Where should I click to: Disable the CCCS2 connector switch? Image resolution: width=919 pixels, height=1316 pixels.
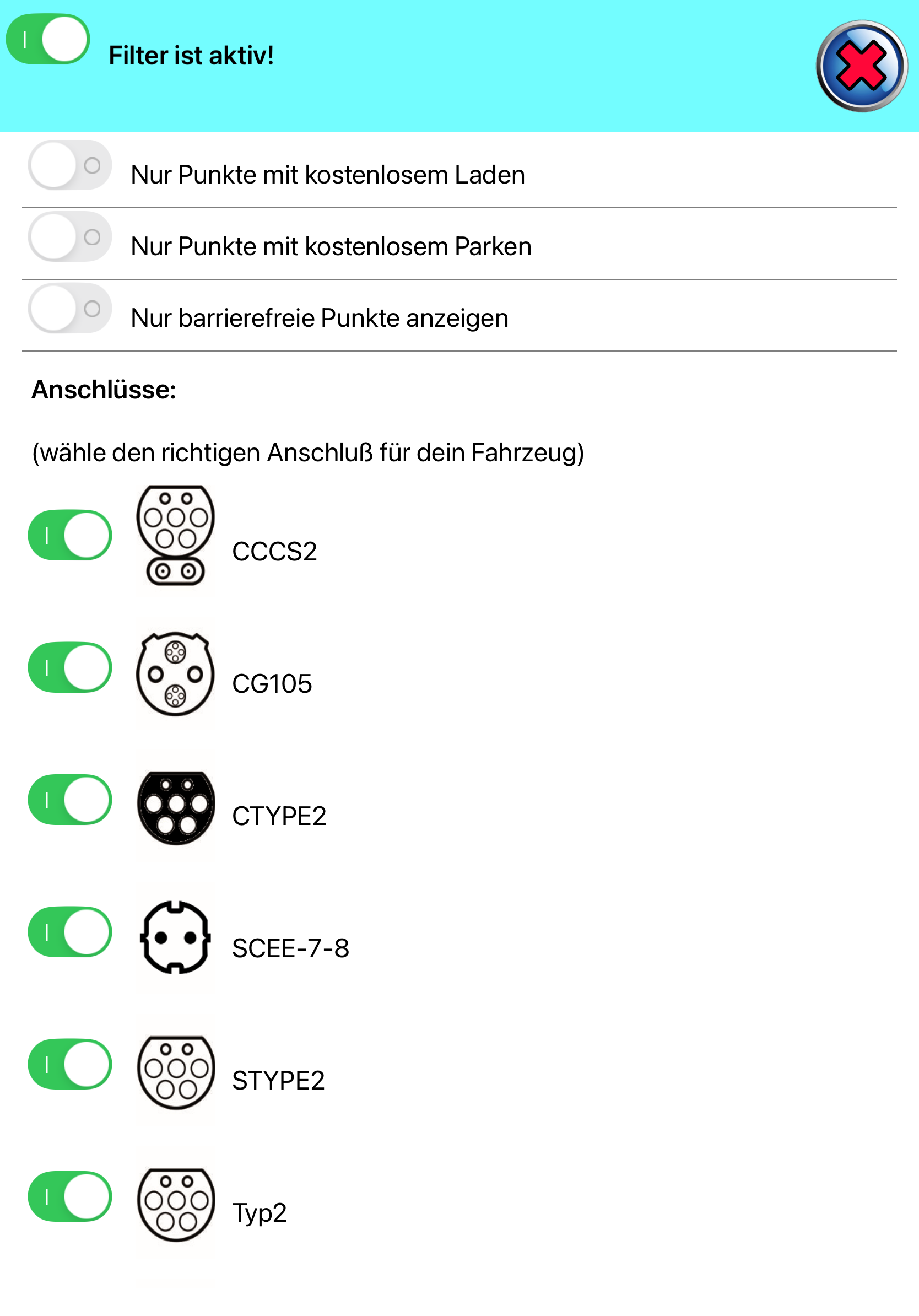click(70, 535)
